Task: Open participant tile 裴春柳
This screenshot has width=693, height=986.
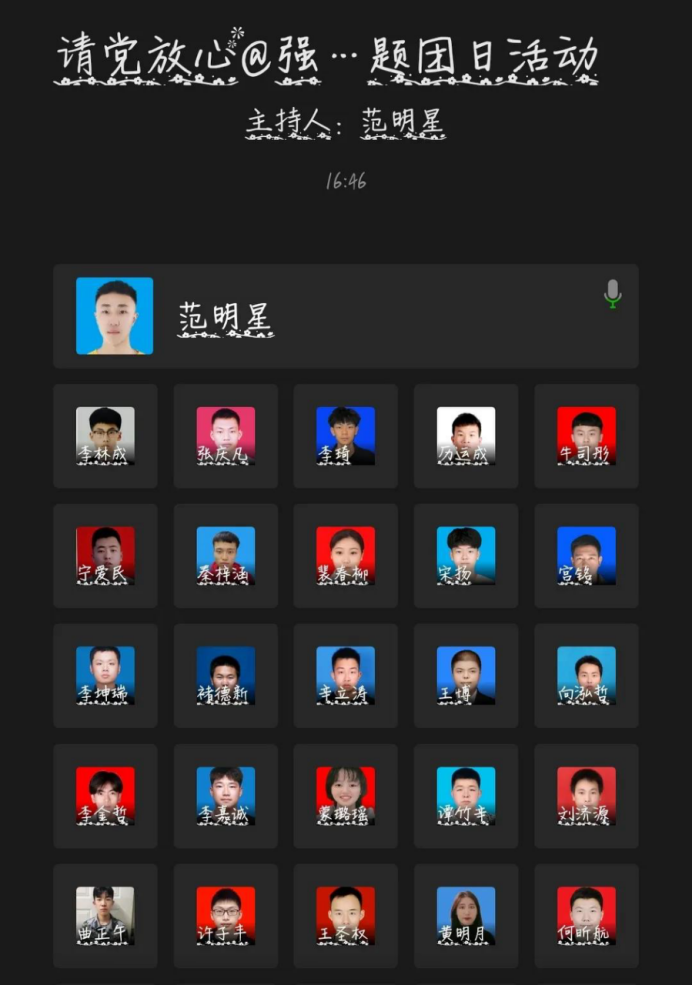Action: click(x=345, y=556)
